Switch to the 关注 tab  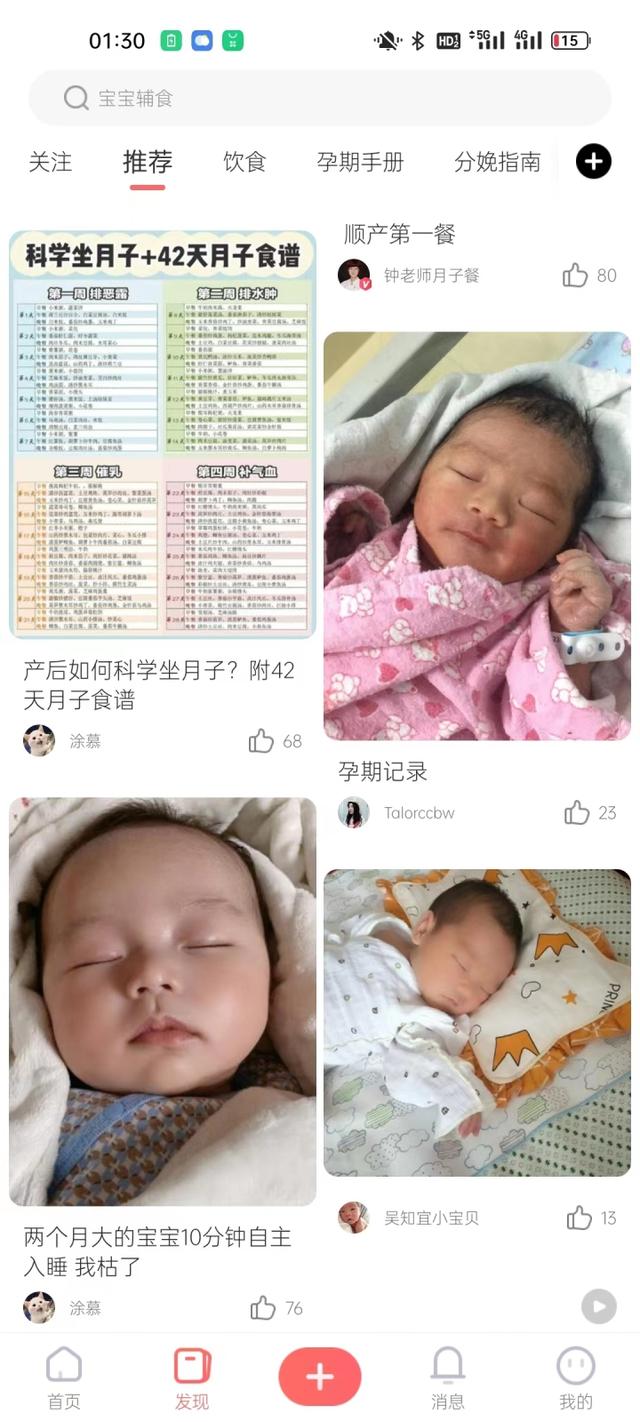(x=50, y=162)
